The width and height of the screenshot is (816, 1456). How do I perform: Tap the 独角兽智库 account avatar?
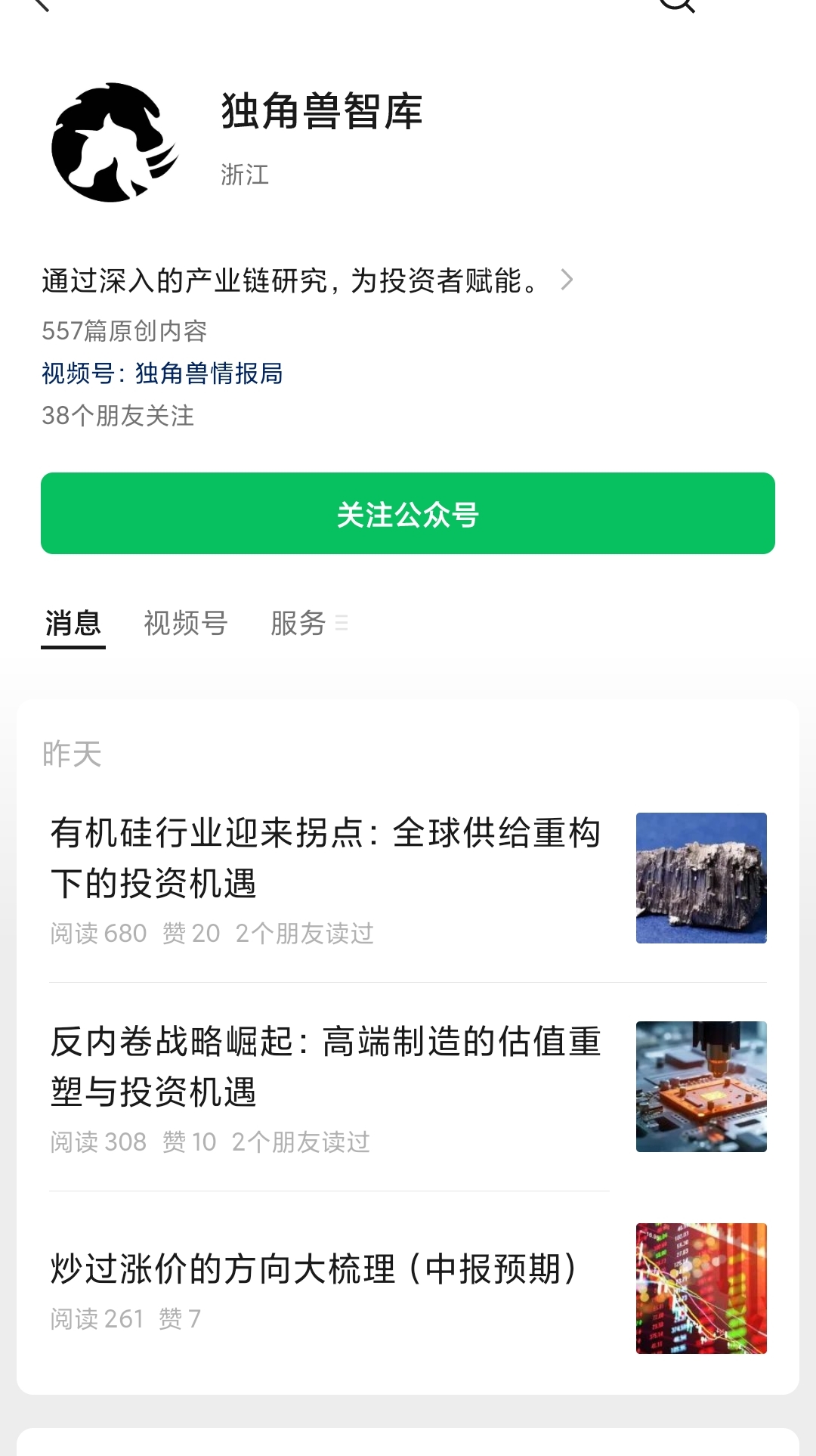pos(114,143)
